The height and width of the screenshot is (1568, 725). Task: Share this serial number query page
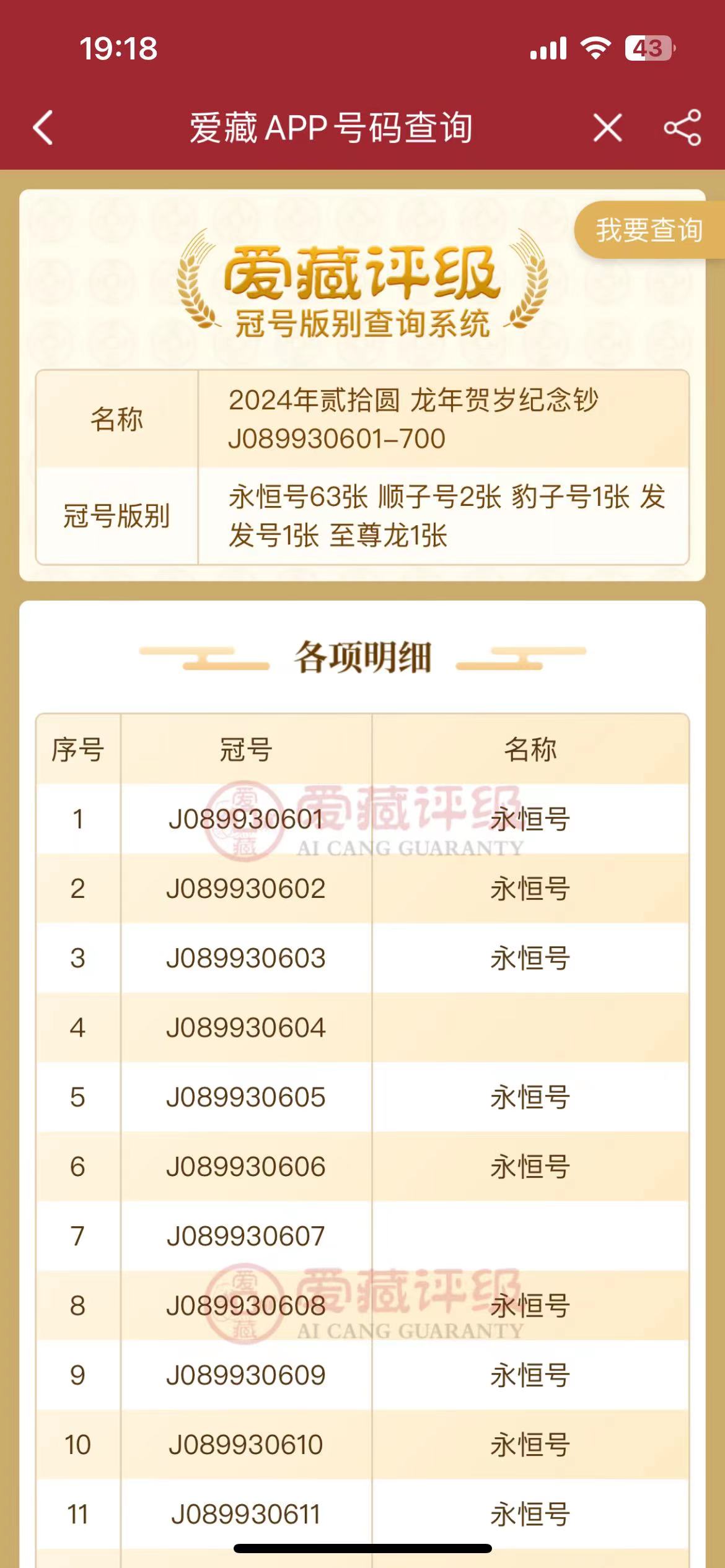click(682, 128)
